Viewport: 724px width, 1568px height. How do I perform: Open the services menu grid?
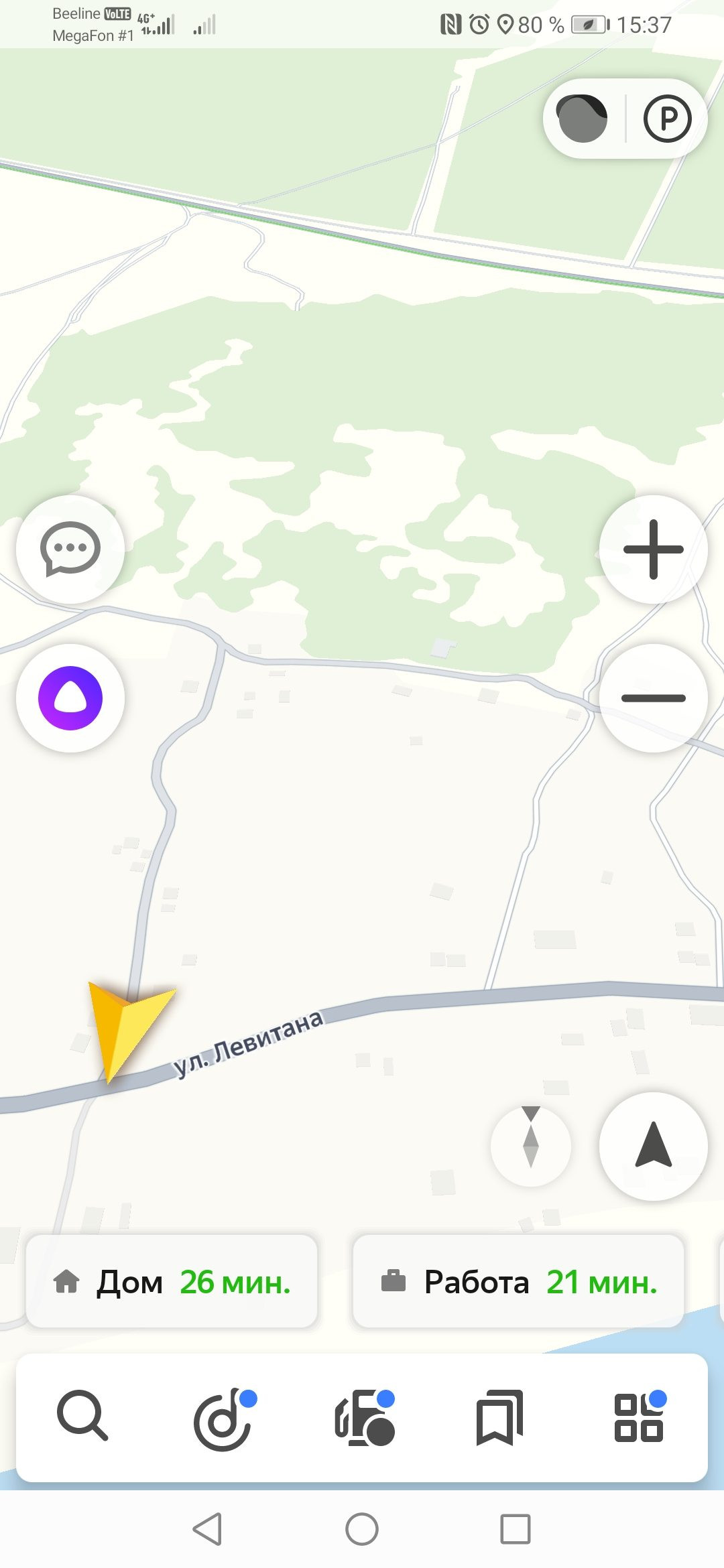(x=639, y=1418)
